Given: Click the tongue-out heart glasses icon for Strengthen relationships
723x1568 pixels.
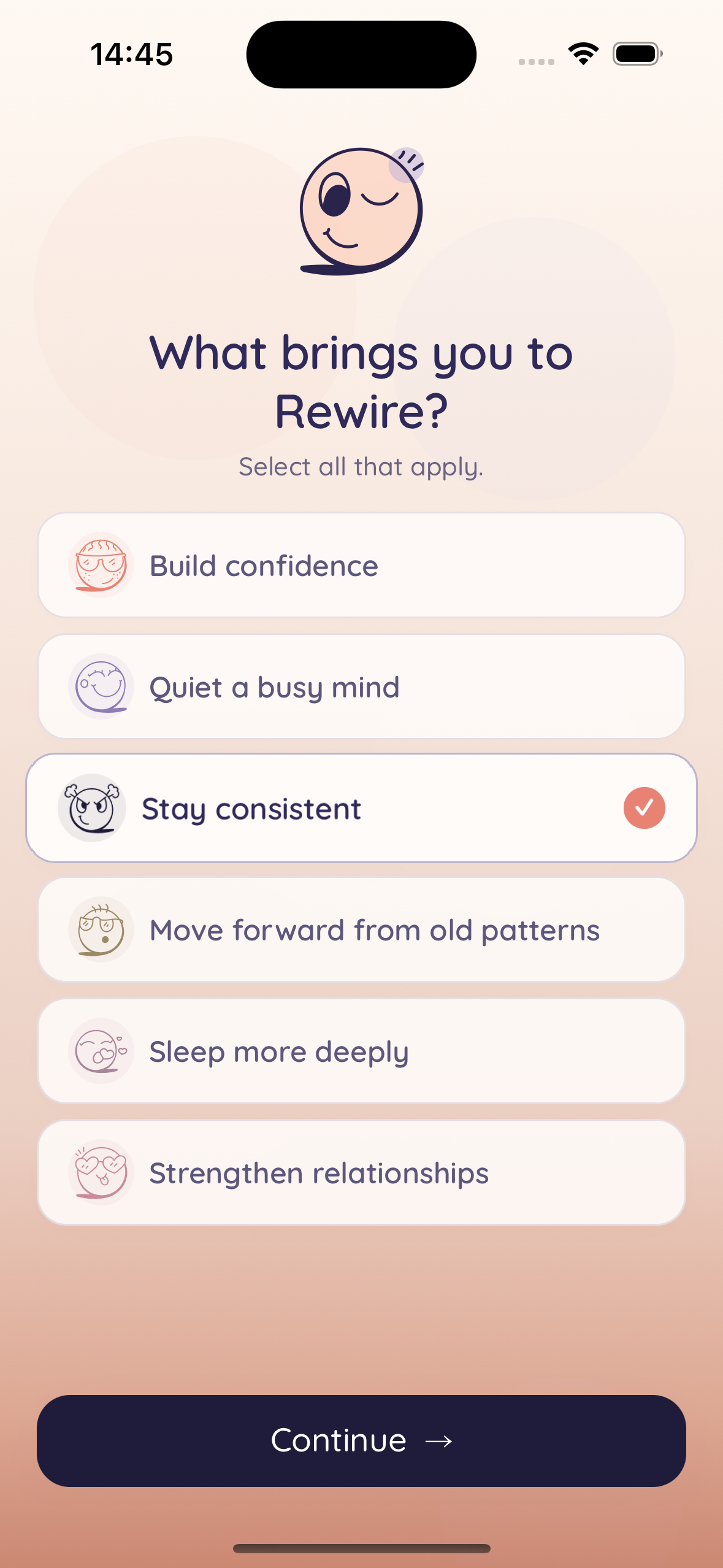Looking at the screenshot, I should [100, 1172].
